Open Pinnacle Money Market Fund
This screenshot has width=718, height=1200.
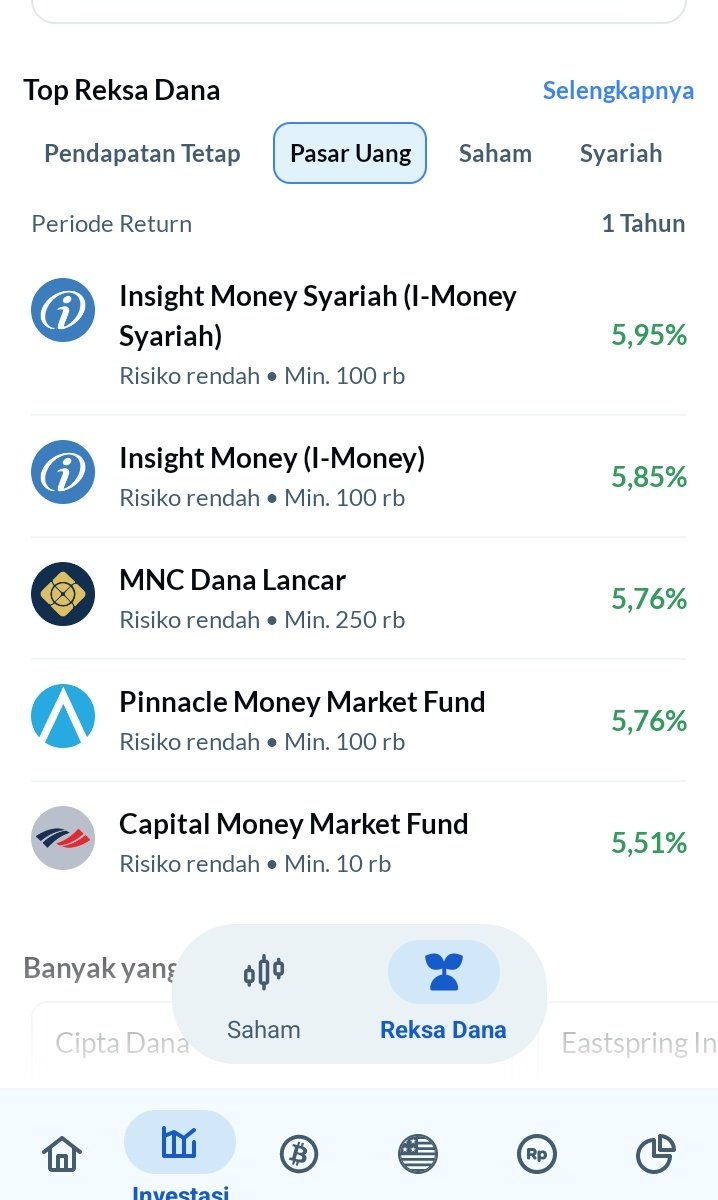(x=359, y=720)
